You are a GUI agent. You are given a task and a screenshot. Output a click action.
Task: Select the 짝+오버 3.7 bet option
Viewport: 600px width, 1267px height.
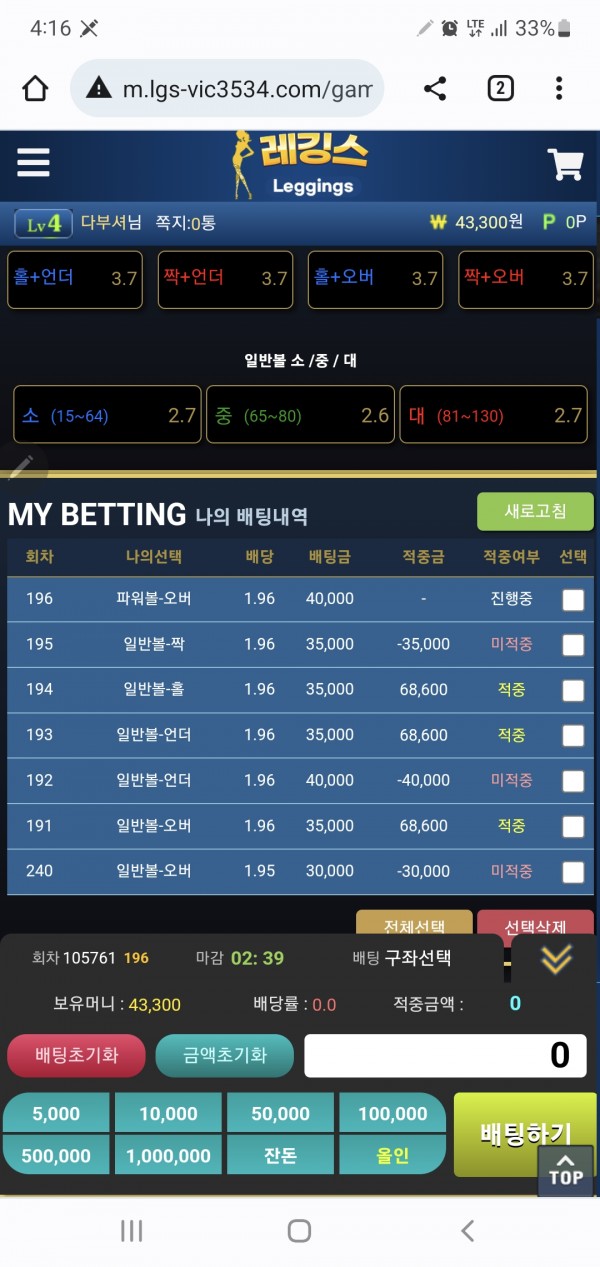point(526,279)
